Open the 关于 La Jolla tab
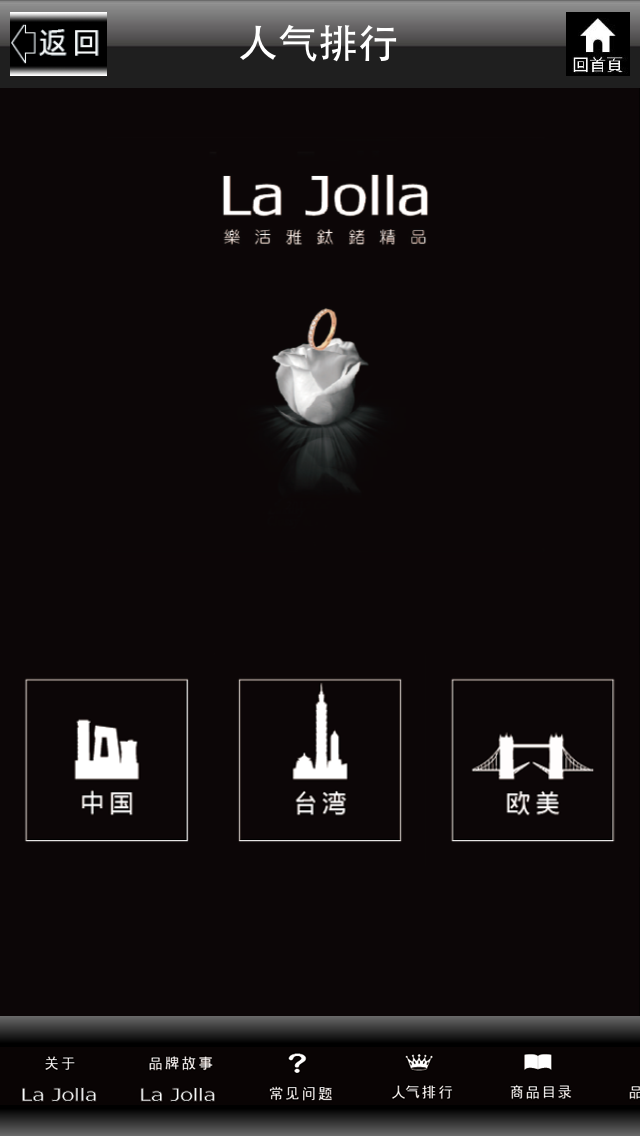Viewport: 640px width, 1136px height. pyautogui.click(x=59, y=1079)
